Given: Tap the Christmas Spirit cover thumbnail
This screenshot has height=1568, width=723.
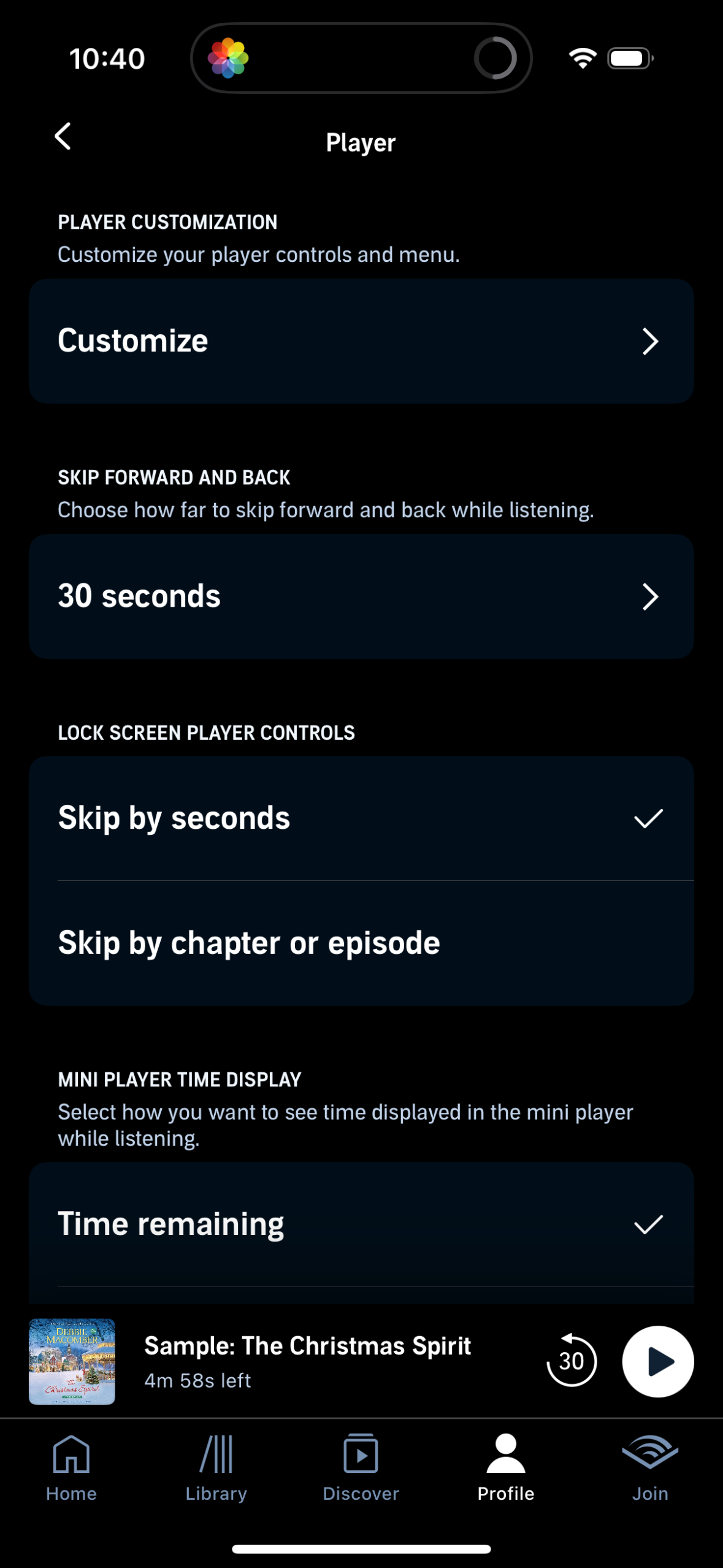Looking at the screenshot, I should [x=72, y=1361].
